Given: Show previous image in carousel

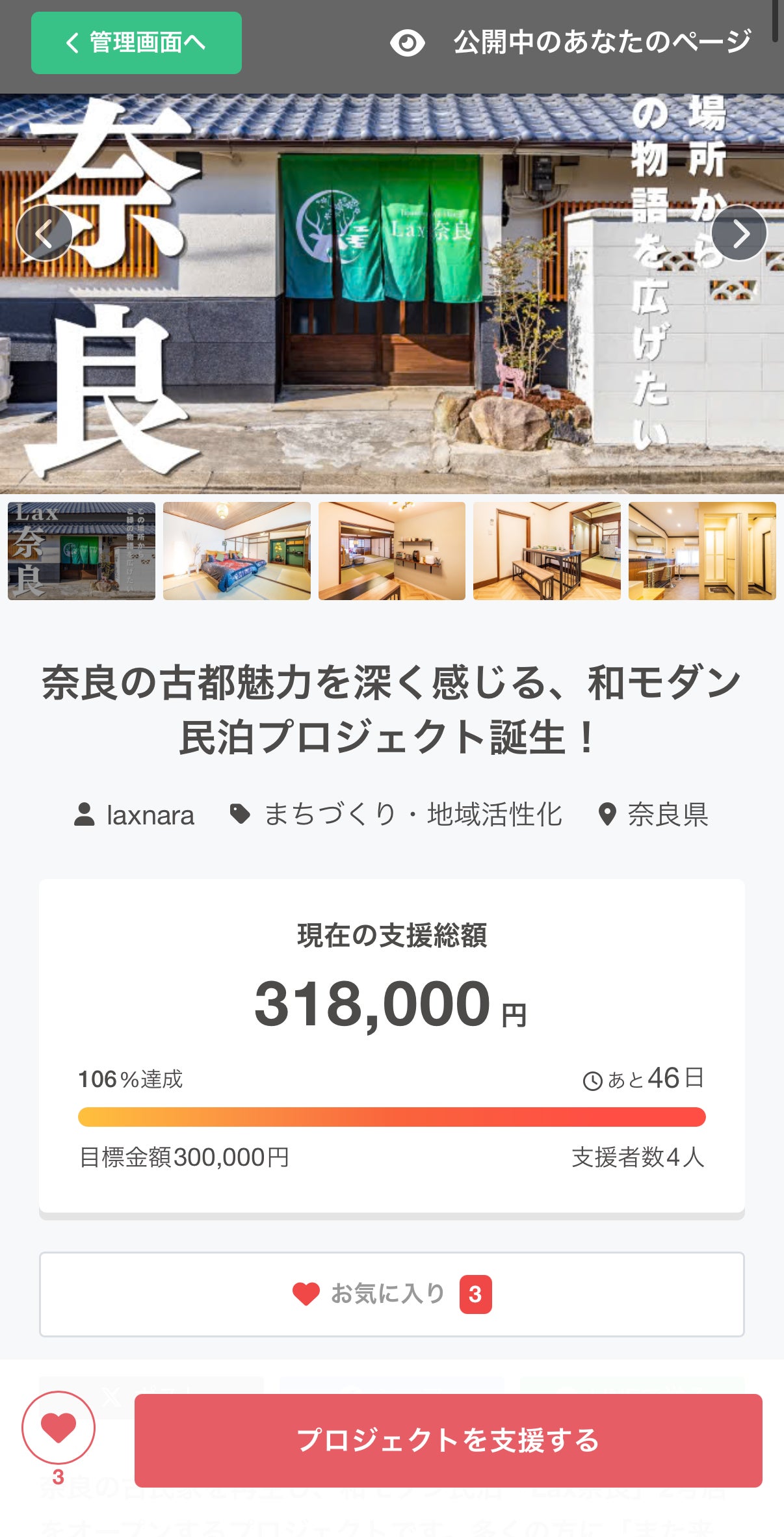Looking at the screenshot, I should pyautogui.click(x=44, y=233).
